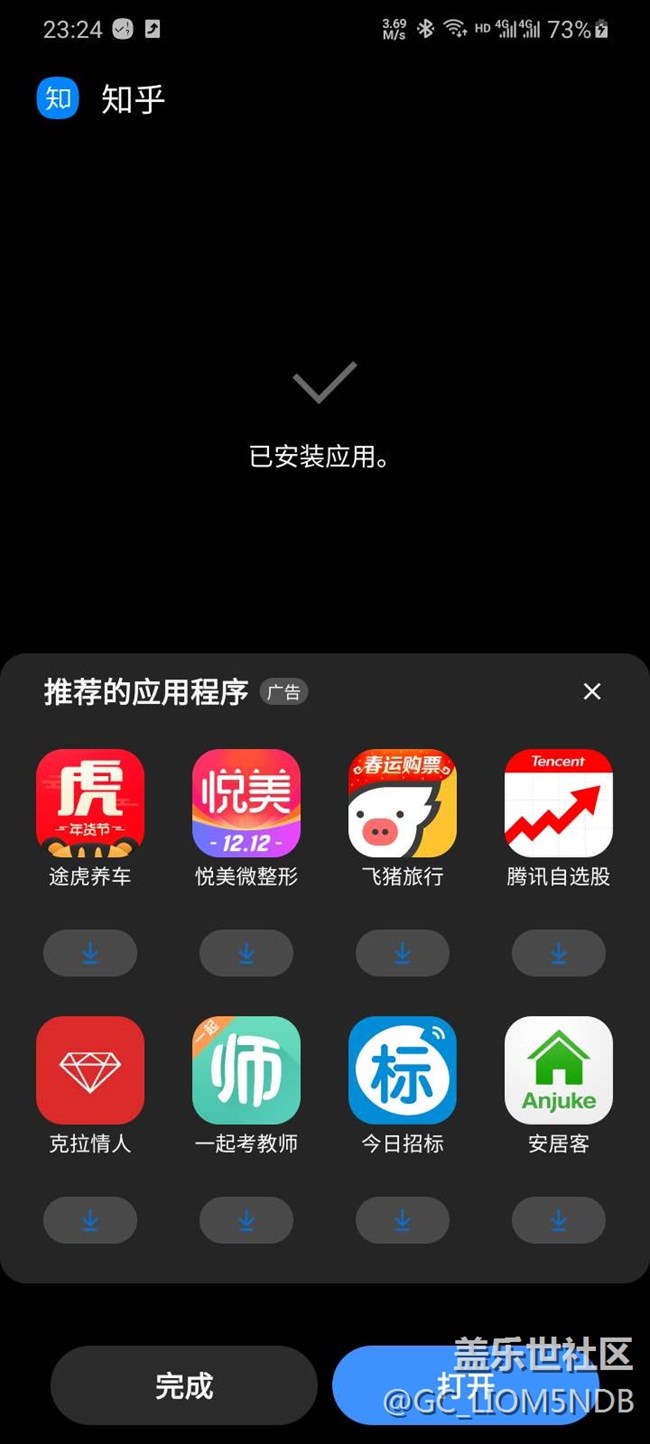Open 悦美微整形 app icon
Viewport: 650px width, 1444px height.
point(246,803)
